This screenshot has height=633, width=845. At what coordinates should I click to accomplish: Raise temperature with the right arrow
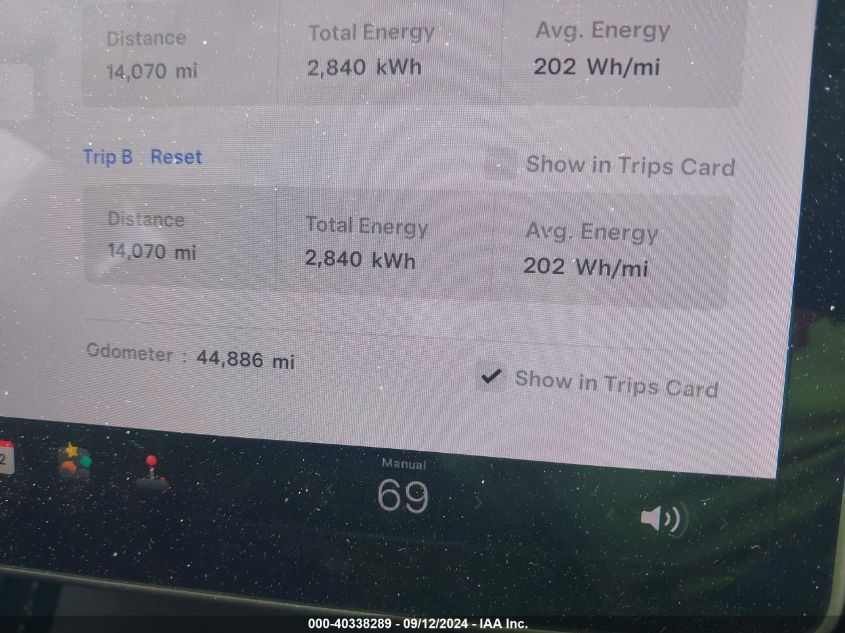pos(478,501)
